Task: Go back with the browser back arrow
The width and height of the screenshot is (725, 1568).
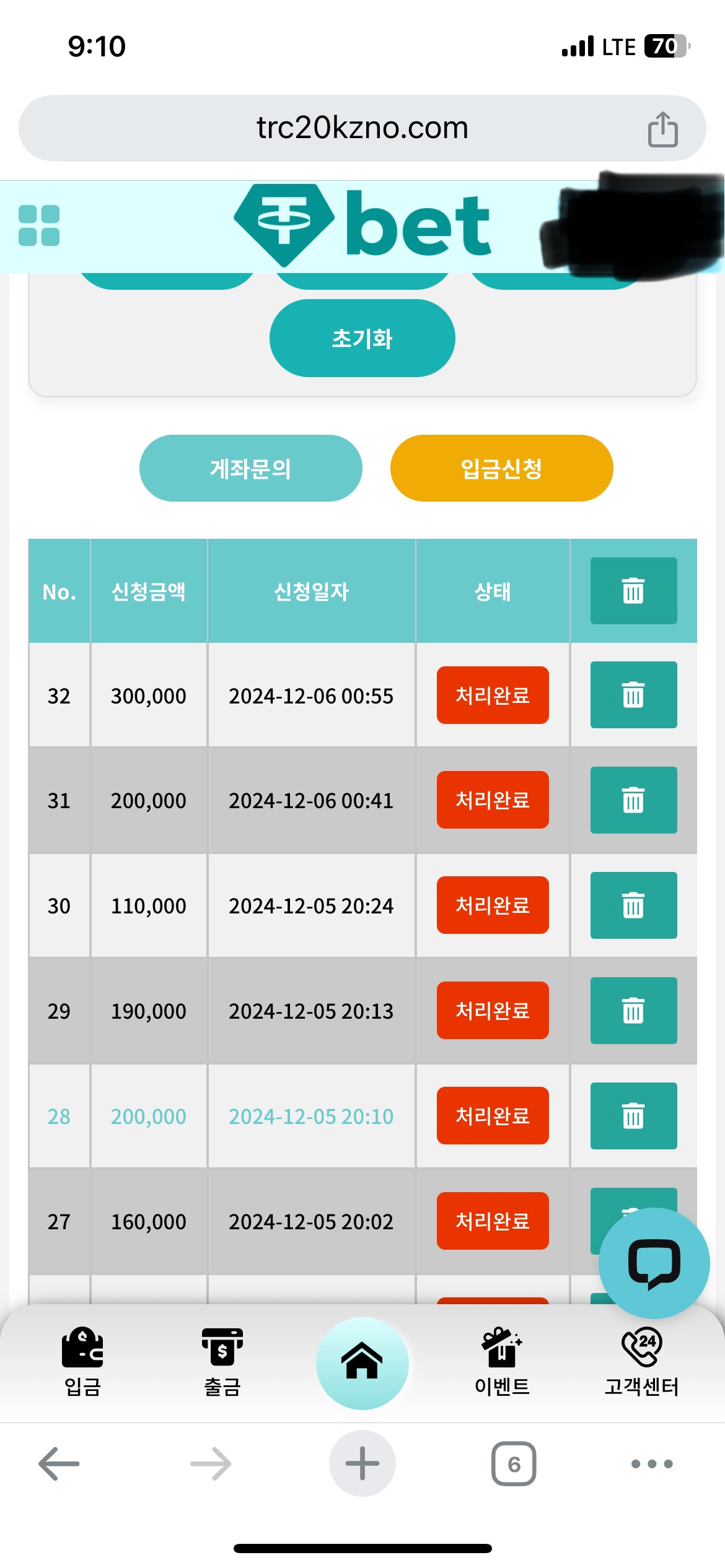Action: pos(59,1464)
